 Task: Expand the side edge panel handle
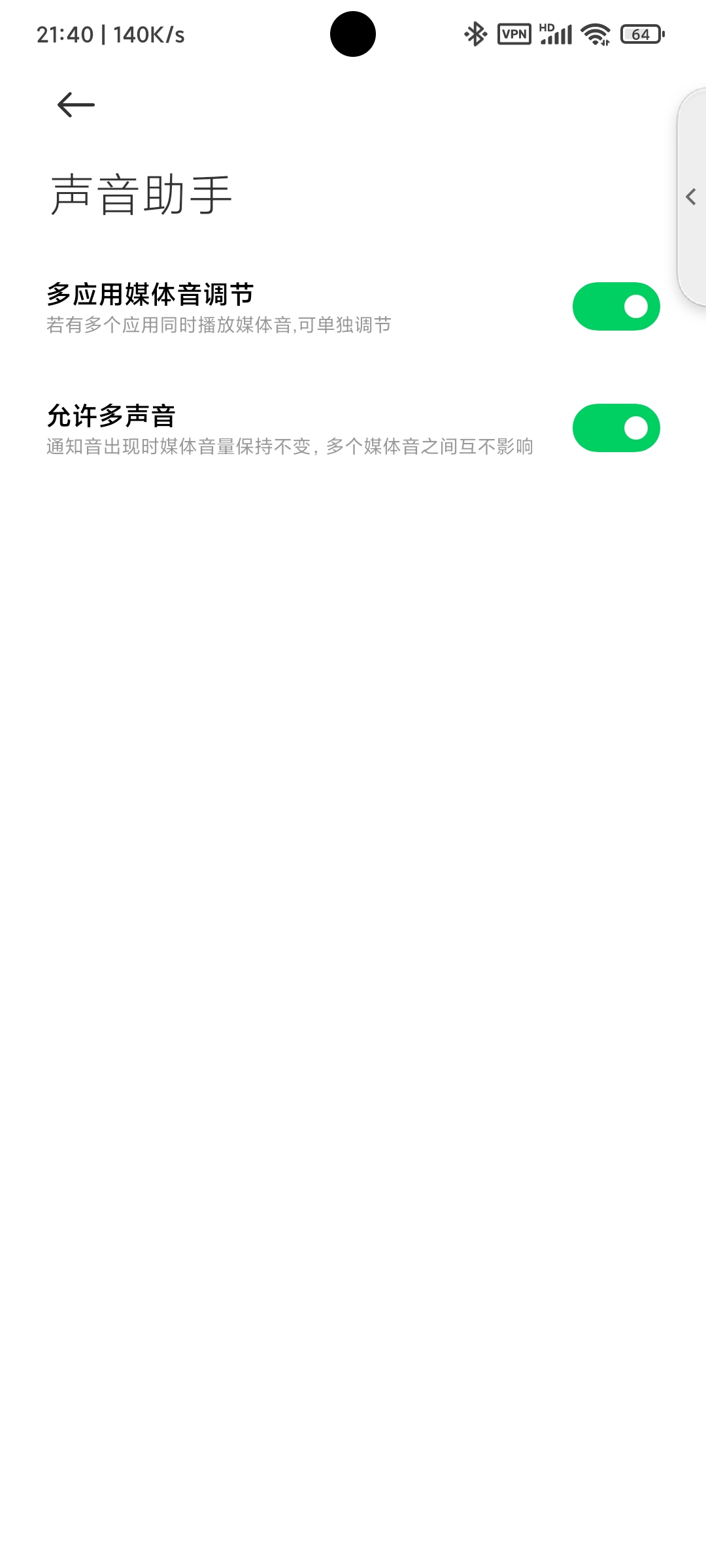coord(691,197)
